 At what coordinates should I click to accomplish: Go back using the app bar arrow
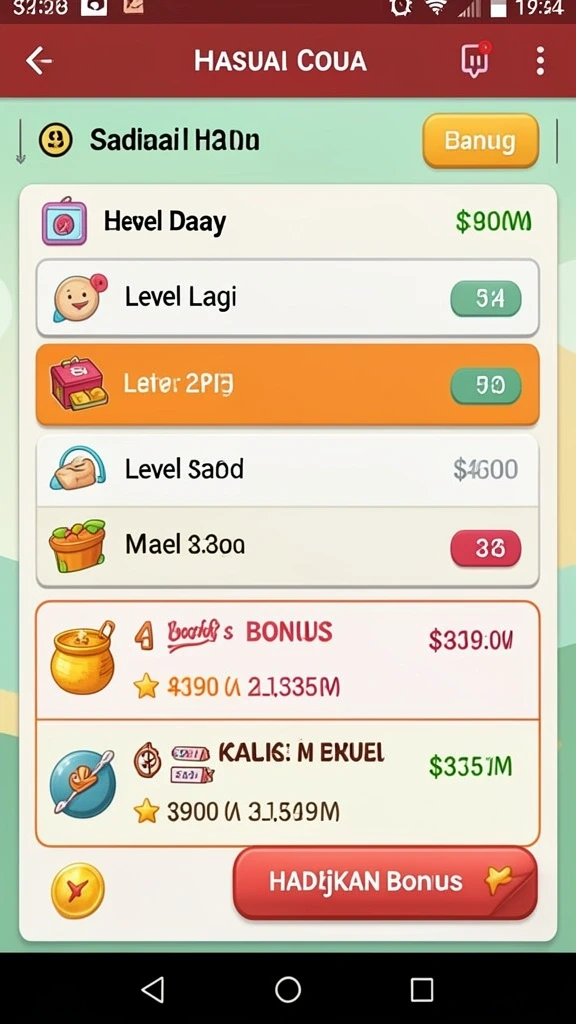tap(39, 61)
